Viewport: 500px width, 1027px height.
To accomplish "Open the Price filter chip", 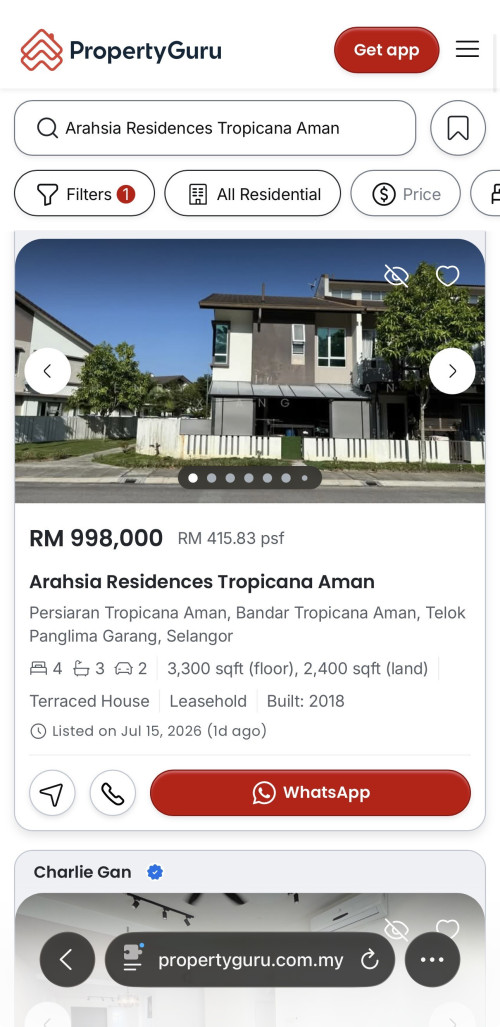I will point(406,193).
